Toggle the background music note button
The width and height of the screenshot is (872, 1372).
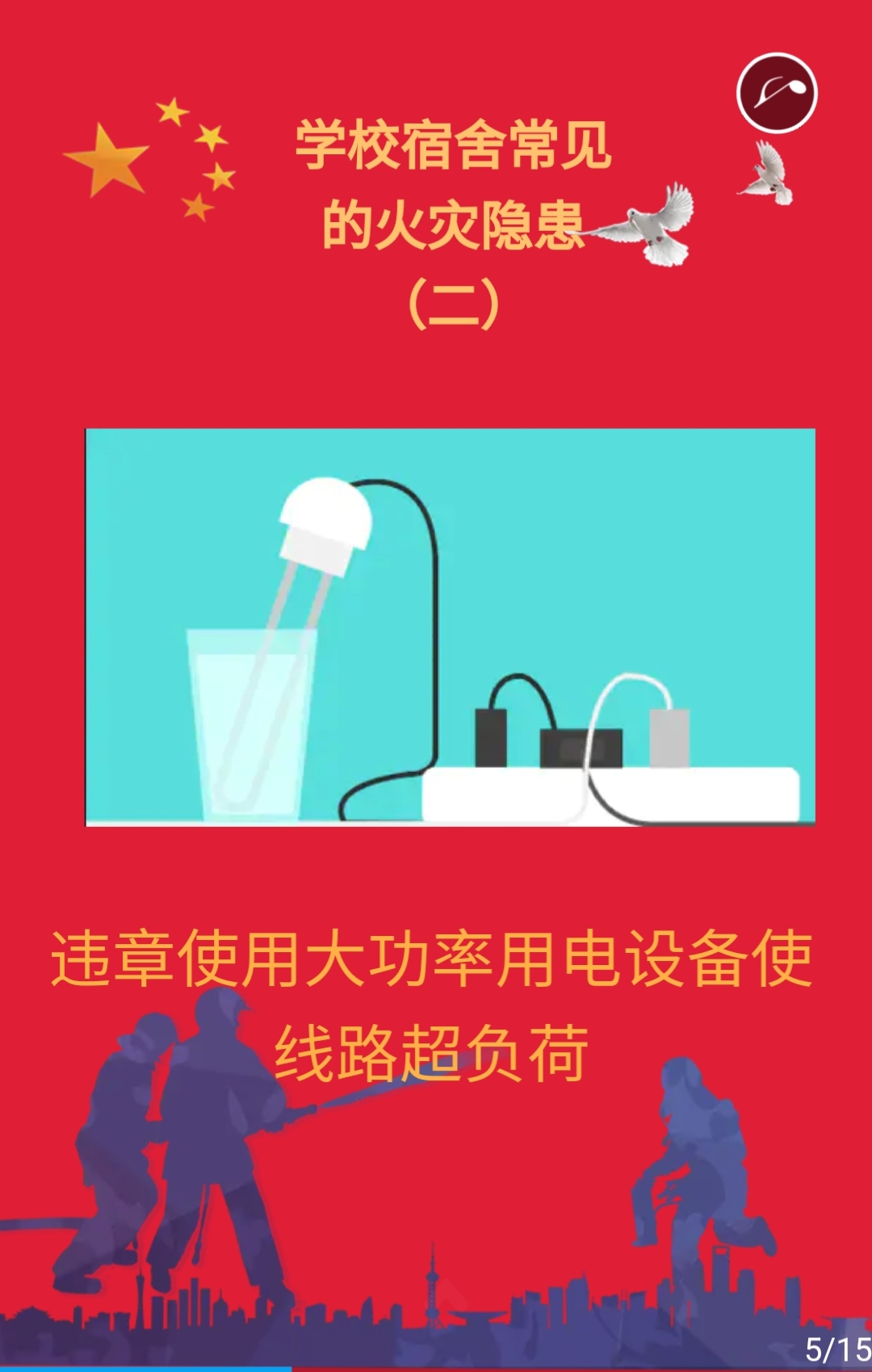point(777,93)
